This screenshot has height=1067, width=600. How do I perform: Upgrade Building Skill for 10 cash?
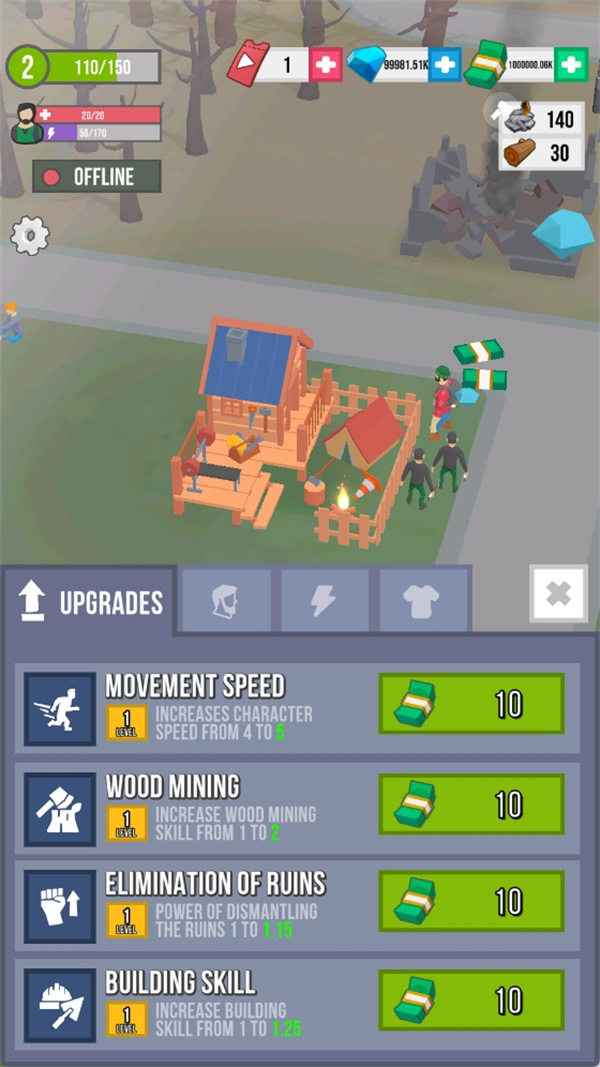tap(471, 999)
